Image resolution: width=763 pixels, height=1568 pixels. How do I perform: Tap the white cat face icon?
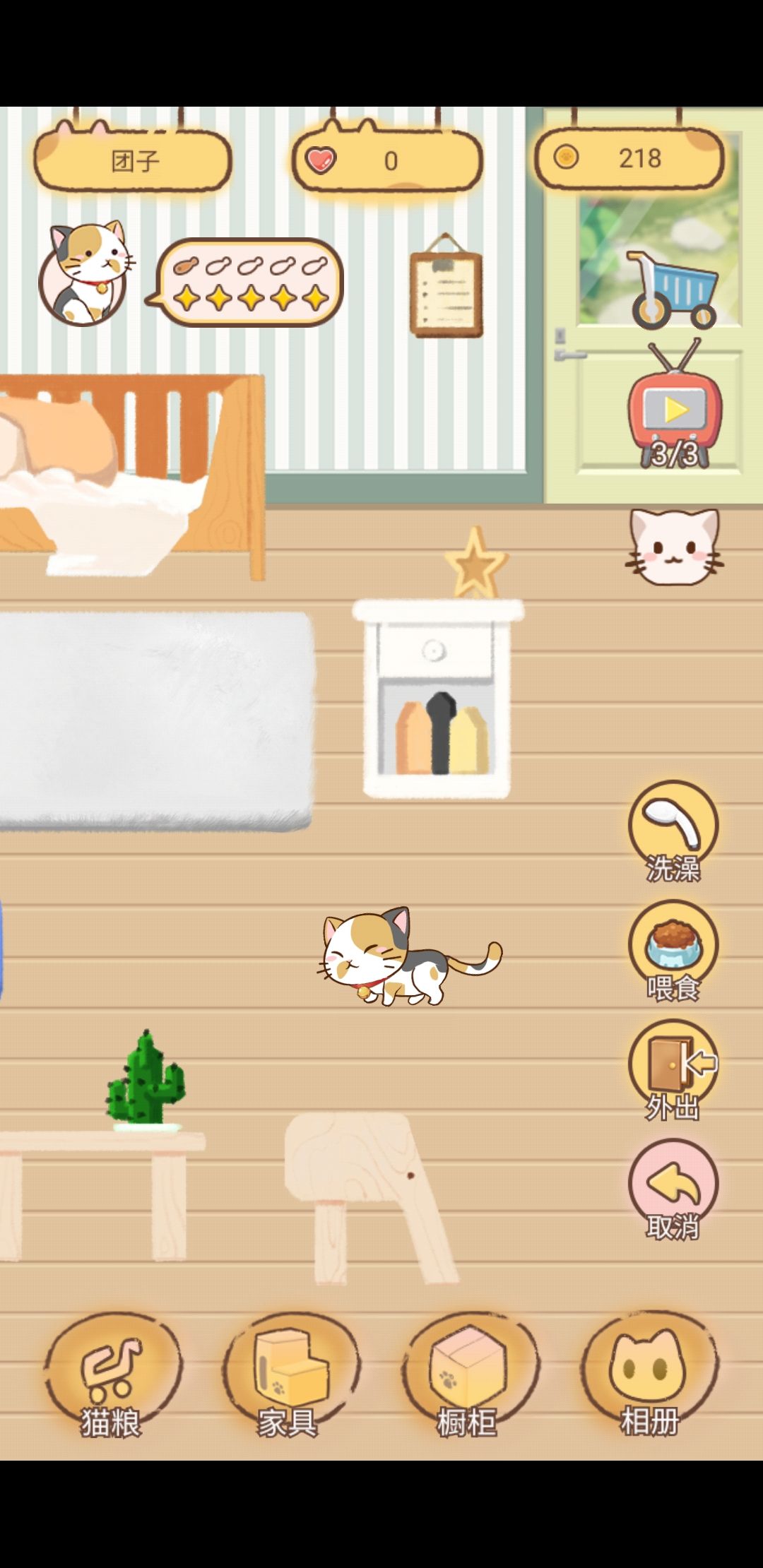click(675, 547)
